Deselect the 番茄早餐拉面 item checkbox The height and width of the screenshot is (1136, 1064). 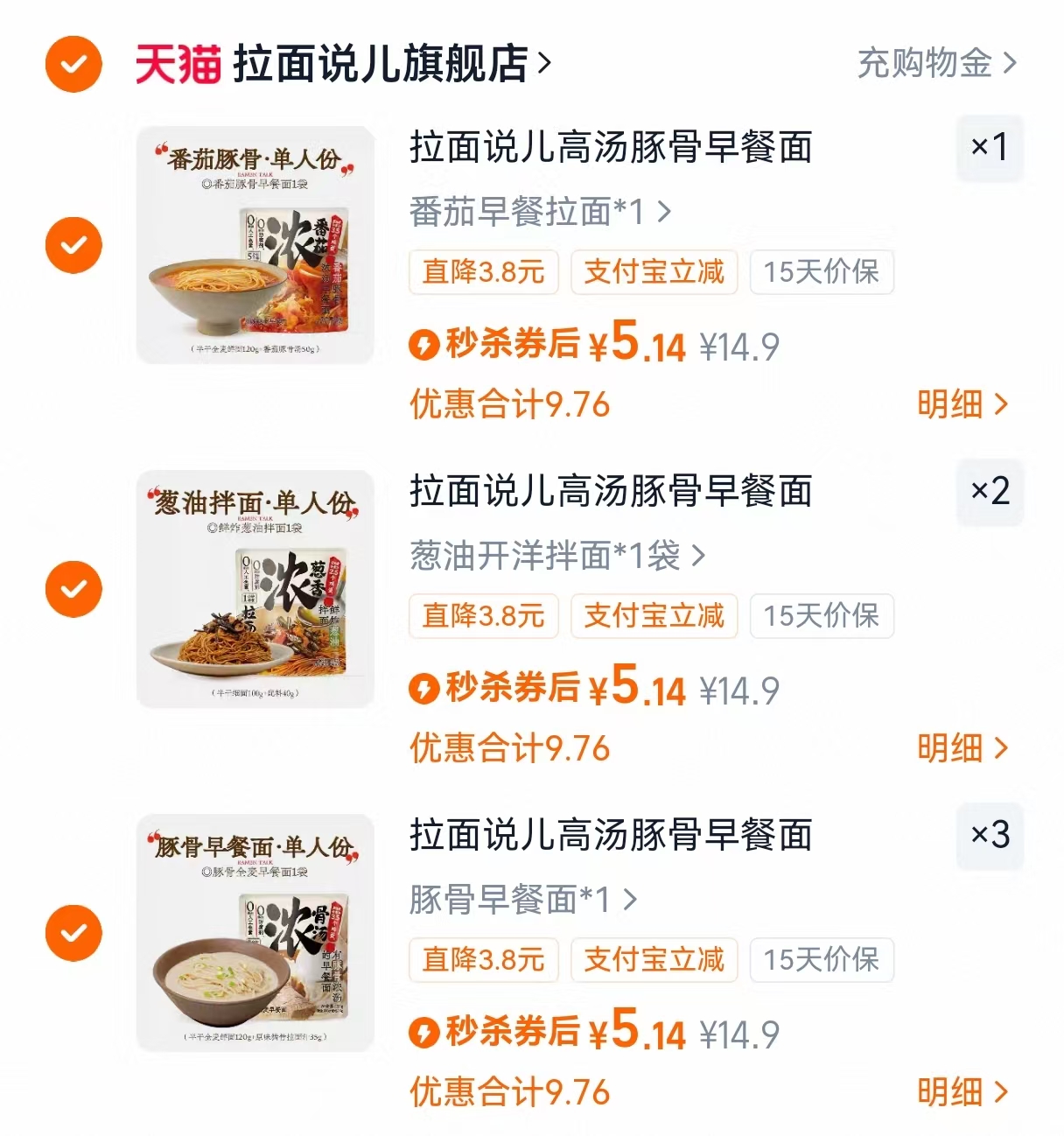(73, 244)
